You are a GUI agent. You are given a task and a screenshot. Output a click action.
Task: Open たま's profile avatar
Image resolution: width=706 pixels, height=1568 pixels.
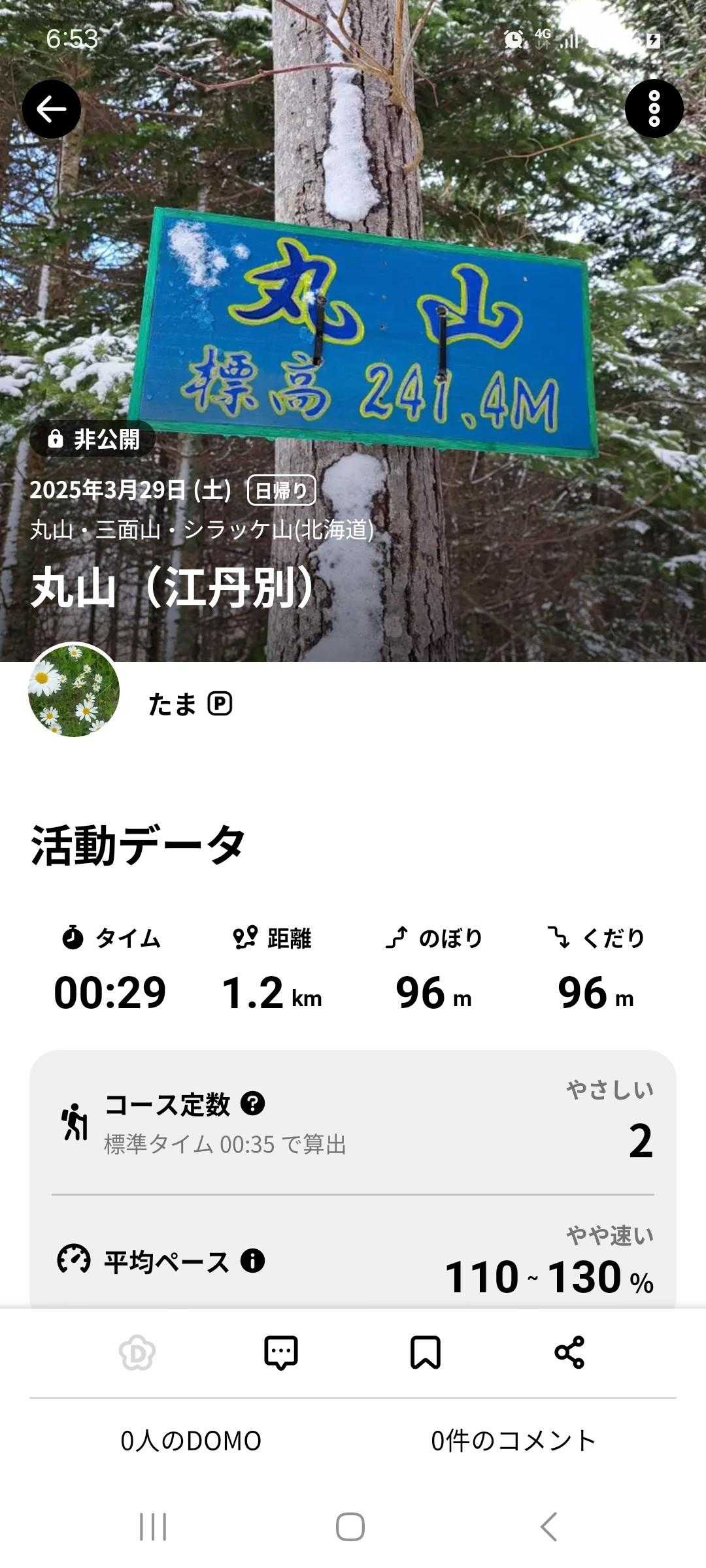74,691
